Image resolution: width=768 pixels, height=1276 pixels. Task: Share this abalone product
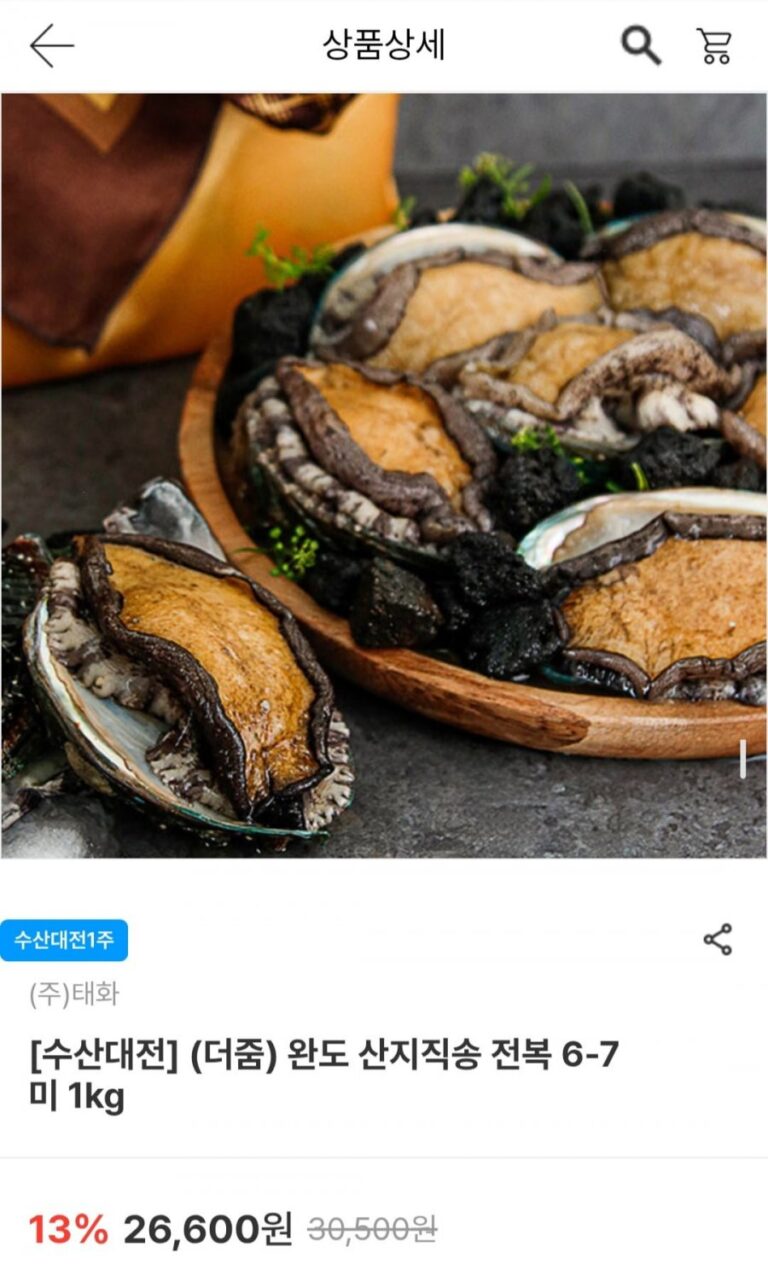tap(717, 939)
